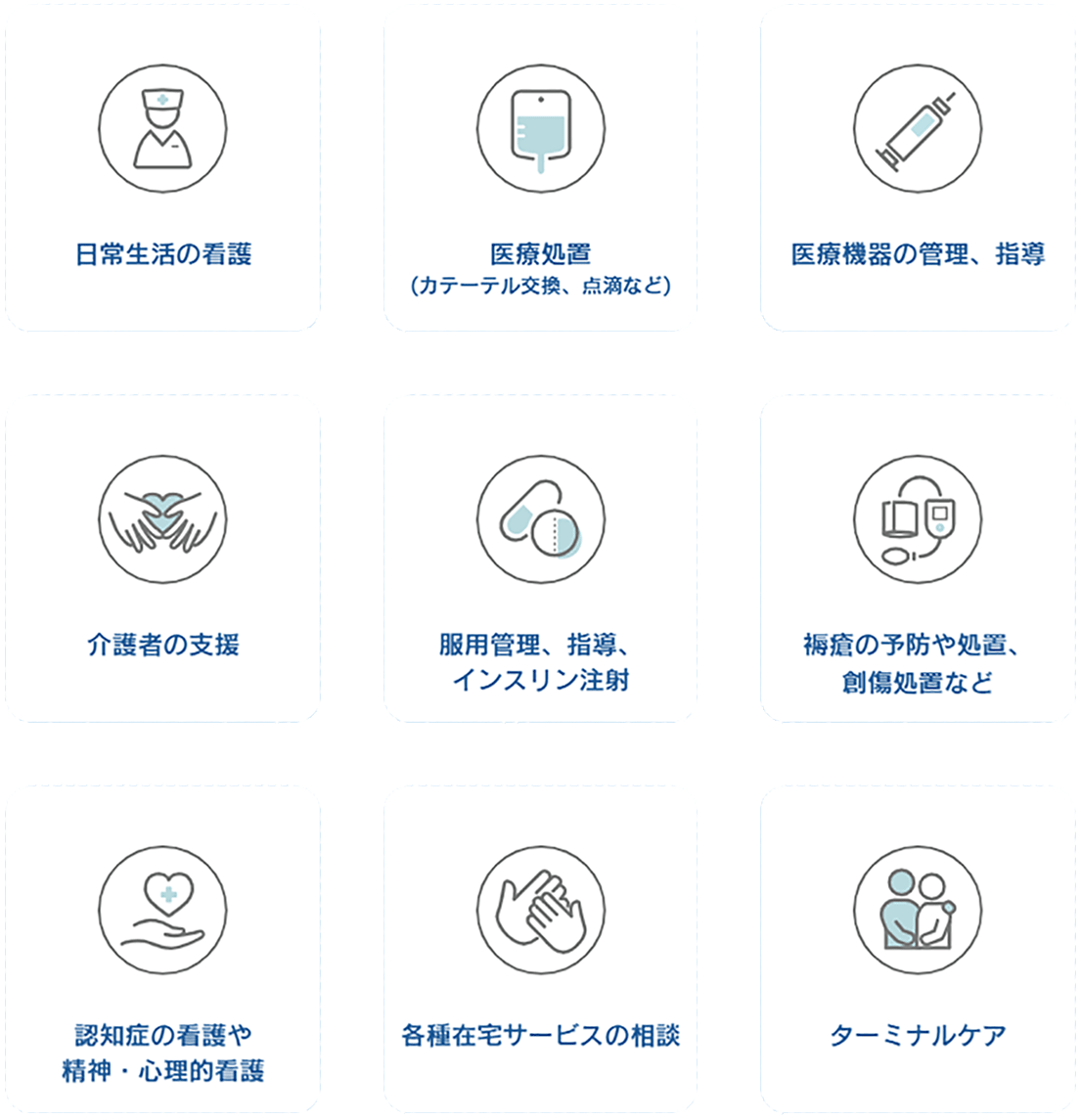The image size is (1081, 1120).
Task: Click the syringe icon for 医療機器の管理、指導
Action: tap(916, 127)
